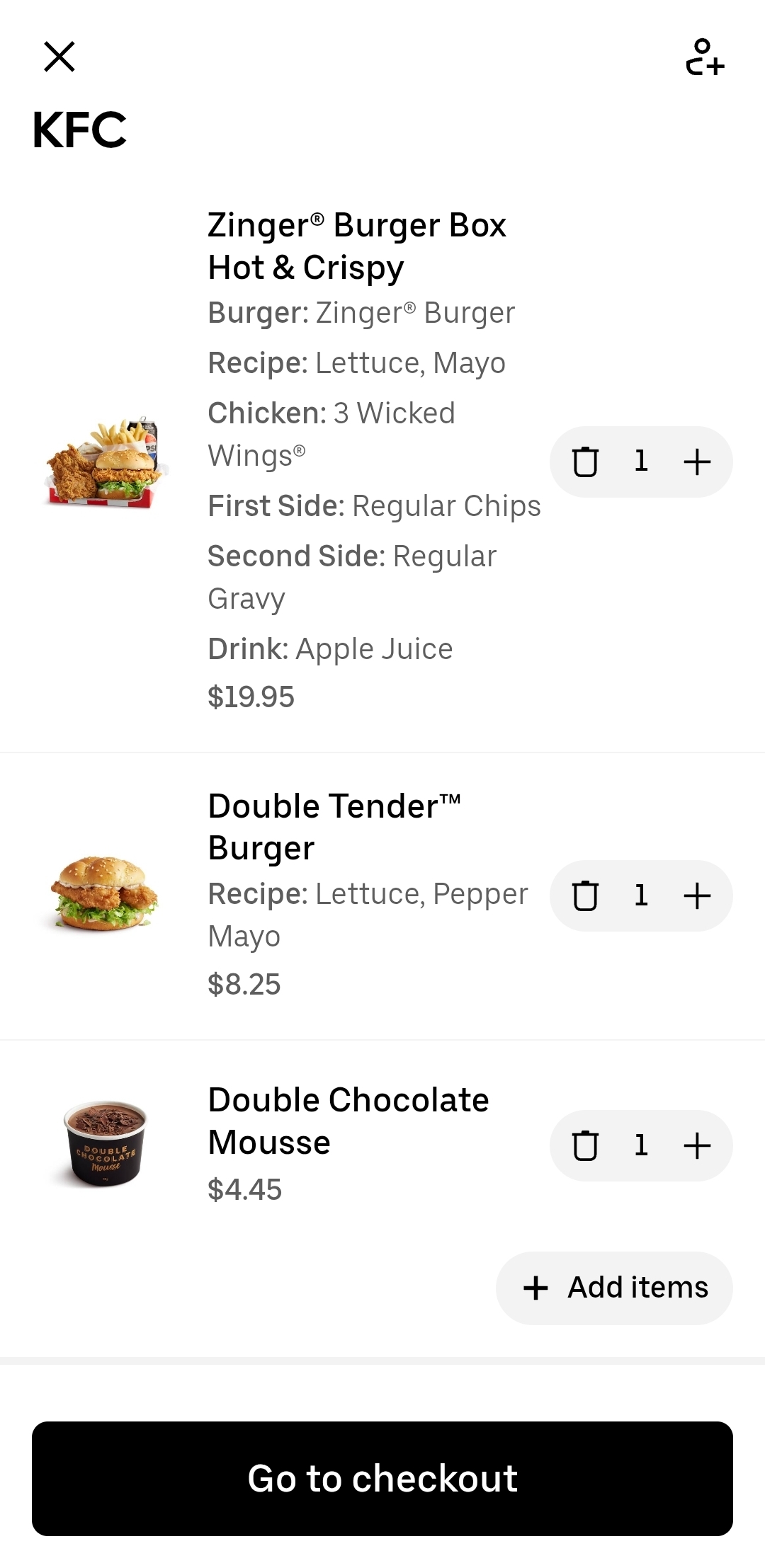Increase Zinger Burger Box quantity
Screen dimensions: 765x1568
click(697, 462)
